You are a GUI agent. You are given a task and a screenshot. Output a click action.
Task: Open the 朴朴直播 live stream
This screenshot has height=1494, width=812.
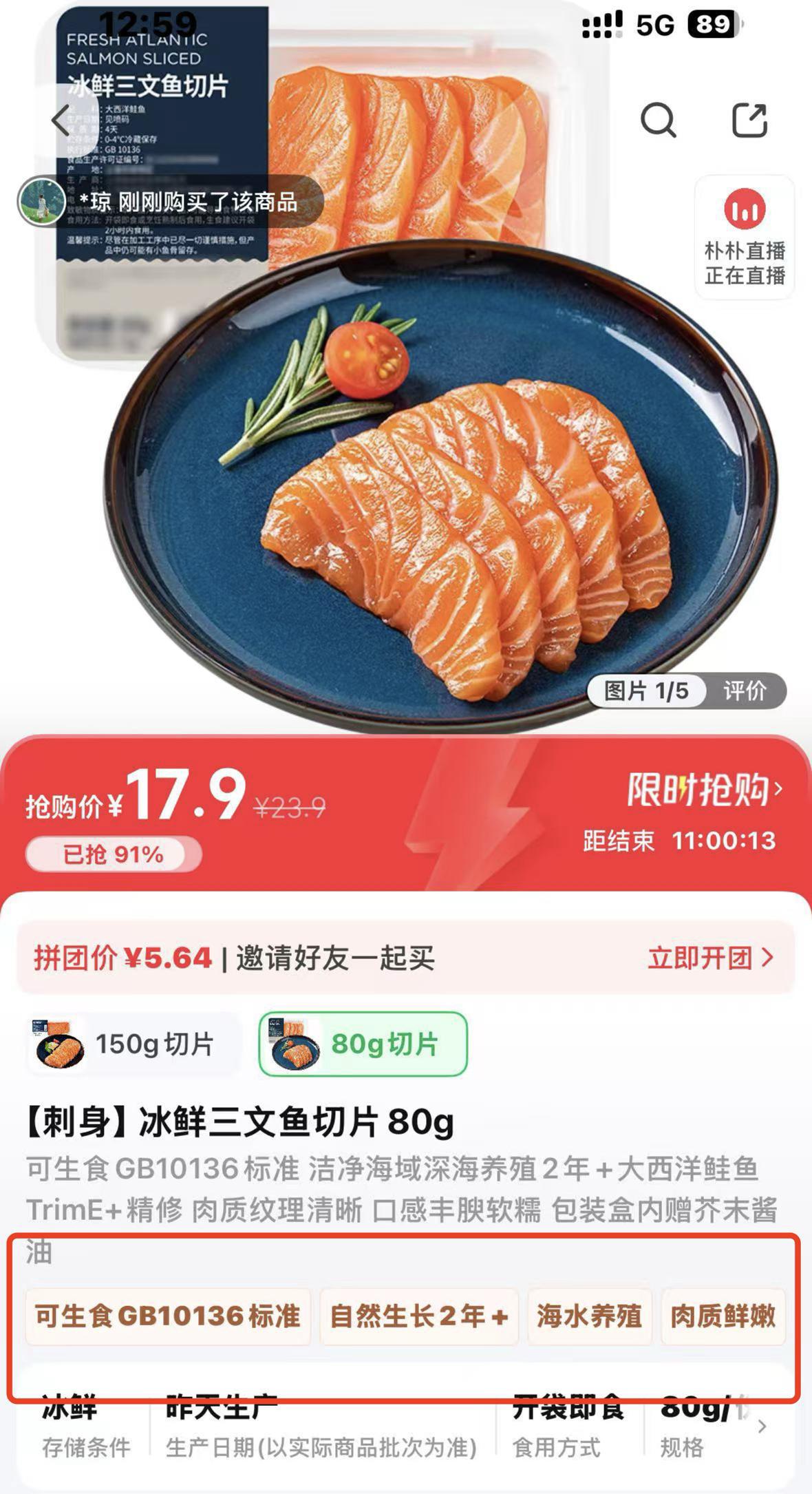(745, 237)
